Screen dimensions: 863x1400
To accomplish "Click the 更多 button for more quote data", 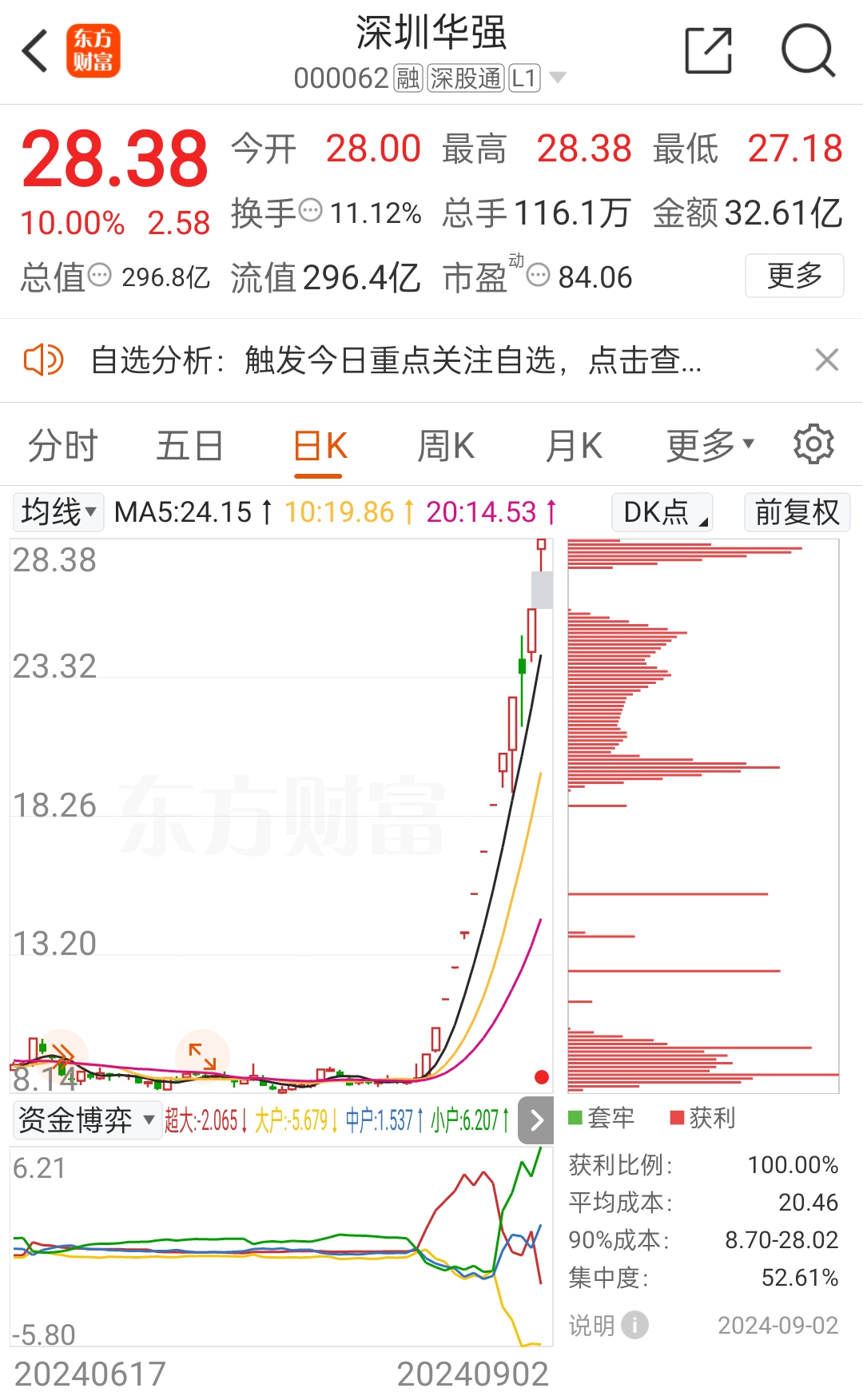I will pos(793,276).
